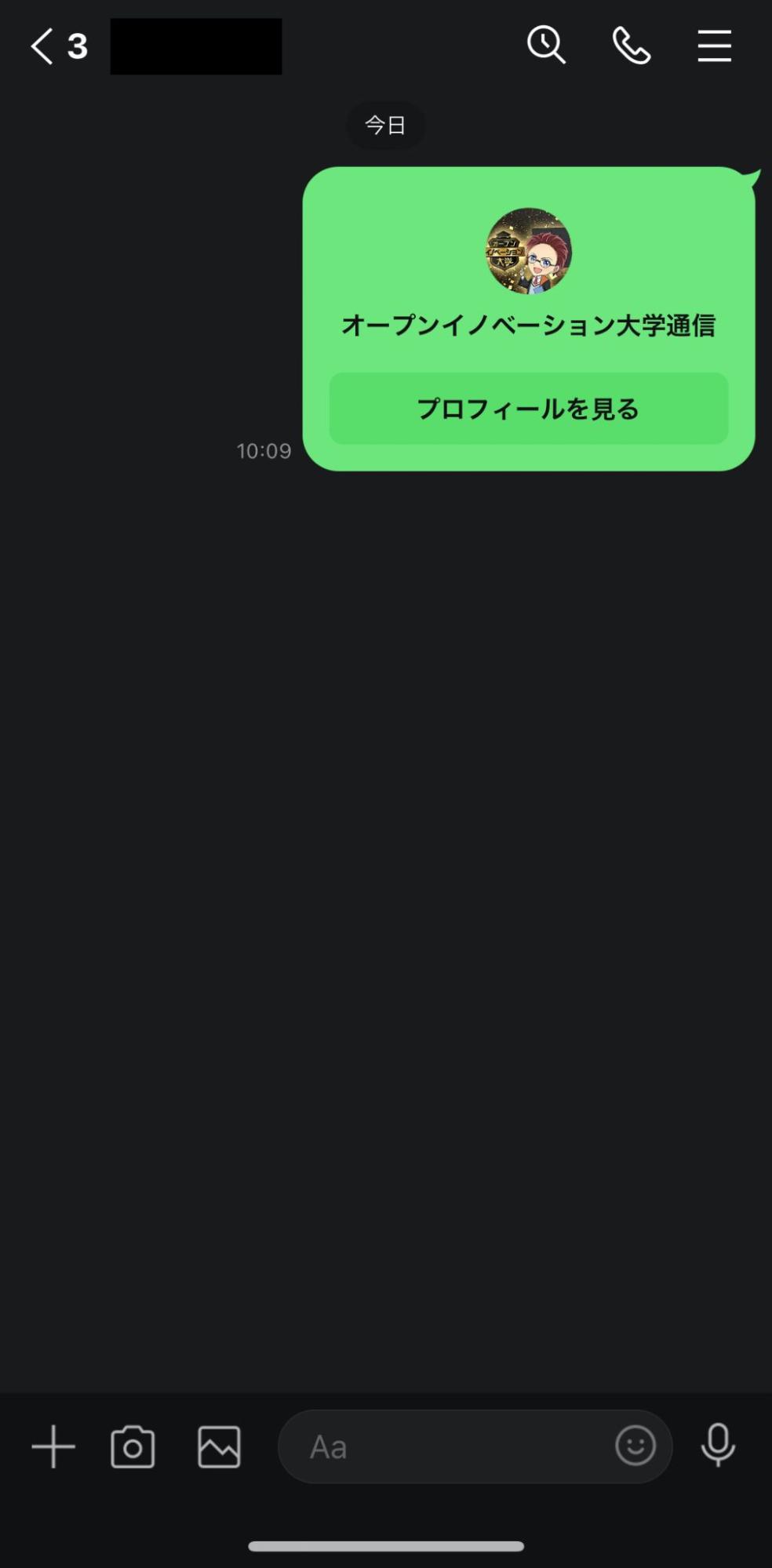Open the chat menu
This screenshot has height=1568, width=772.
(x=715, y=45)
